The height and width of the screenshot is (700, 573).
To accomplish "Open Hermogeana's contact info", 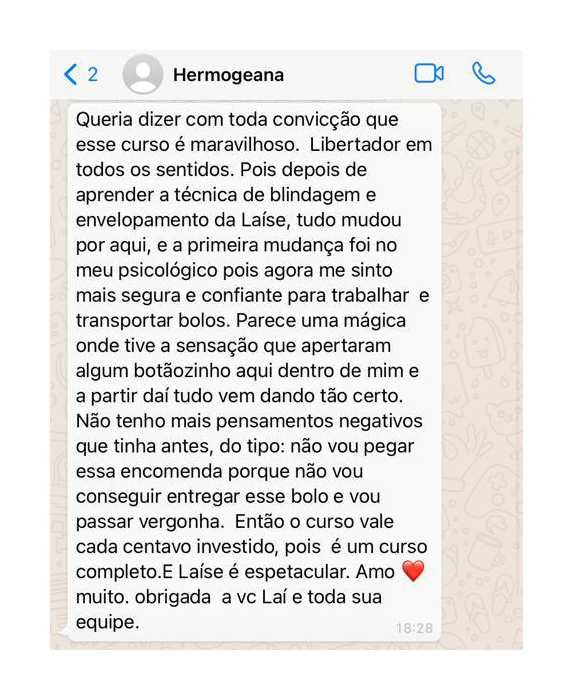I will 228,75.
